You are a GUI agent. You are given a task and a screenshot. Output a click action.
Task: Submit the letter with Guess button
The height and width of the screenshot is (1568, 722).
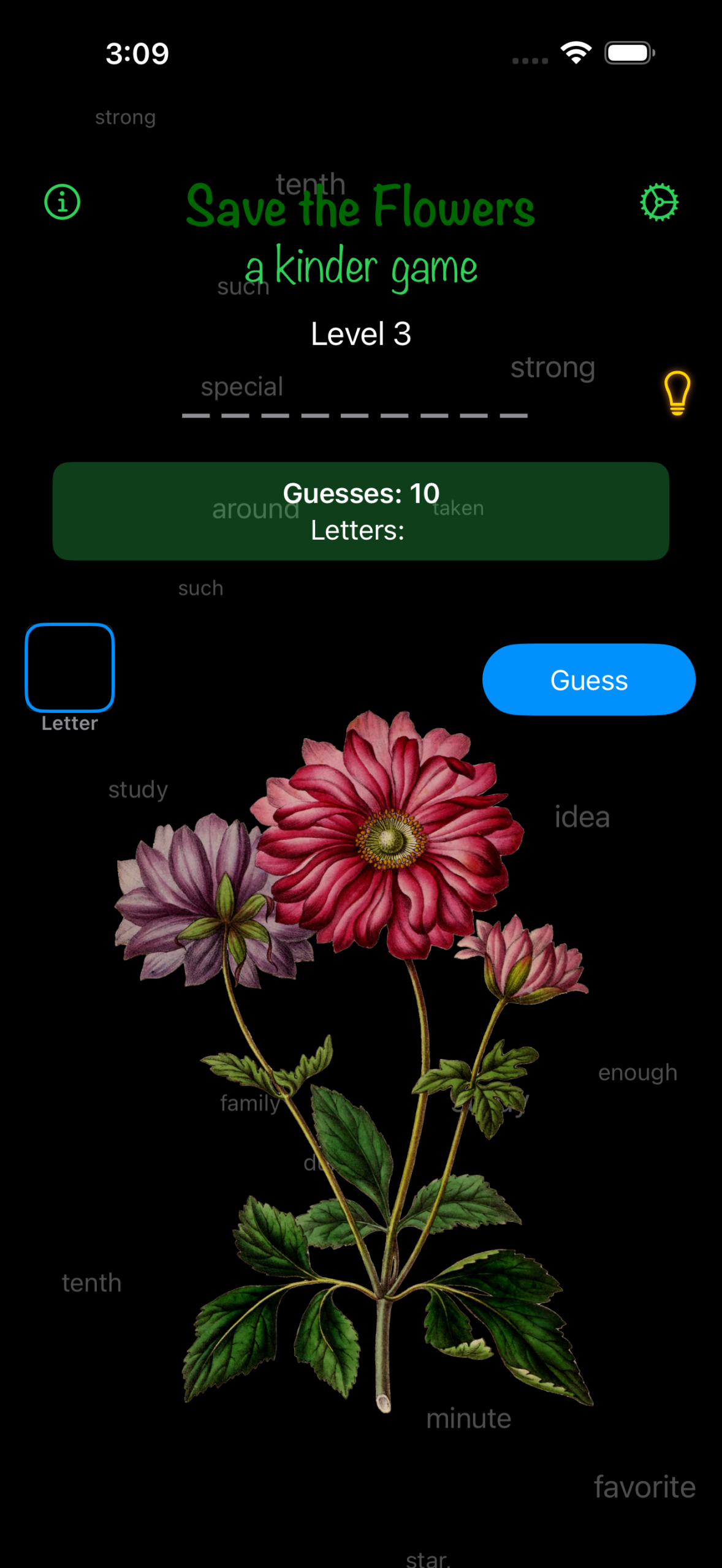(588, 680)
